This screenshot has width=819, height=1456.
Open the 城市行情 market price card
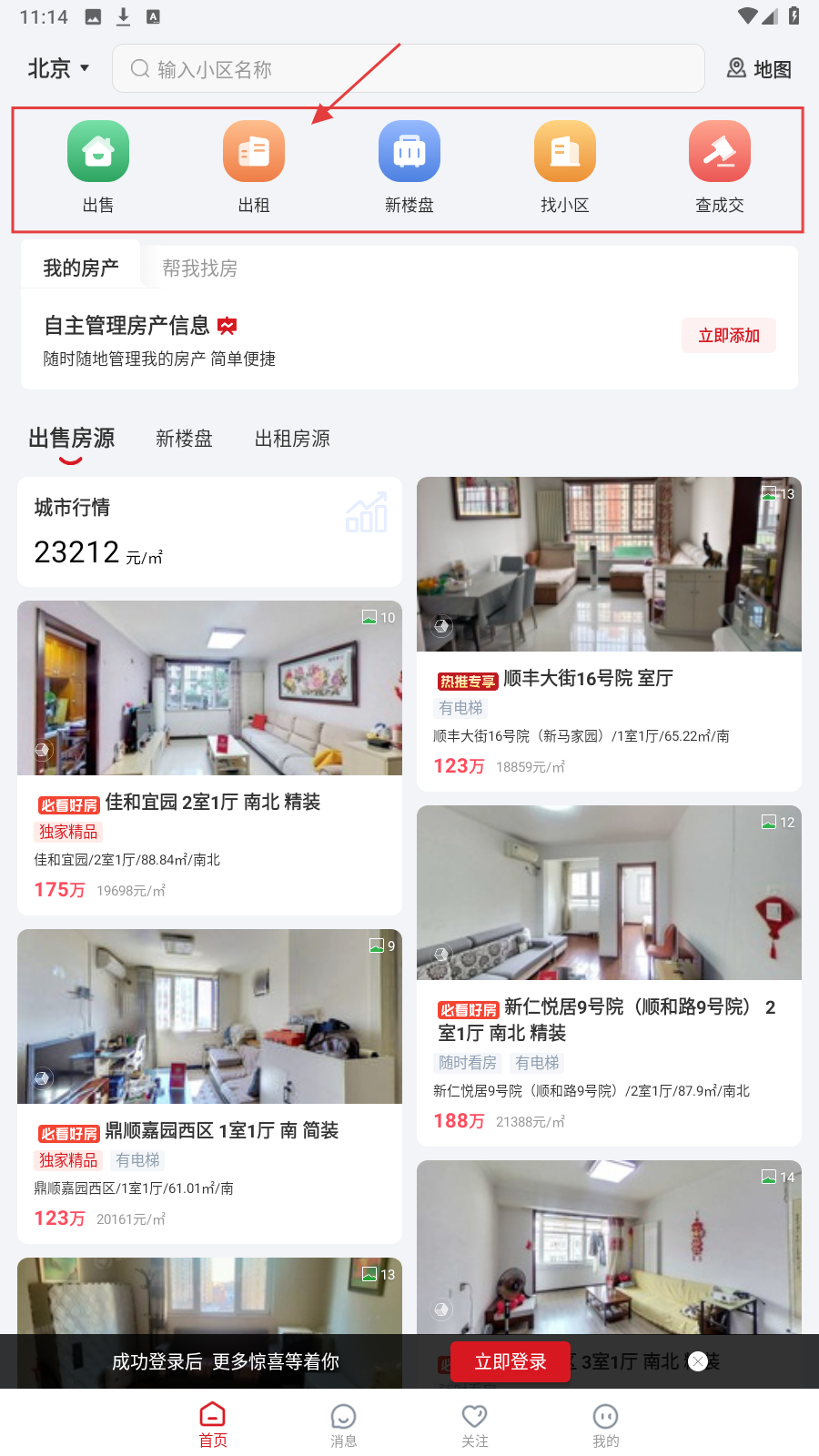click(x=209, y=532)
